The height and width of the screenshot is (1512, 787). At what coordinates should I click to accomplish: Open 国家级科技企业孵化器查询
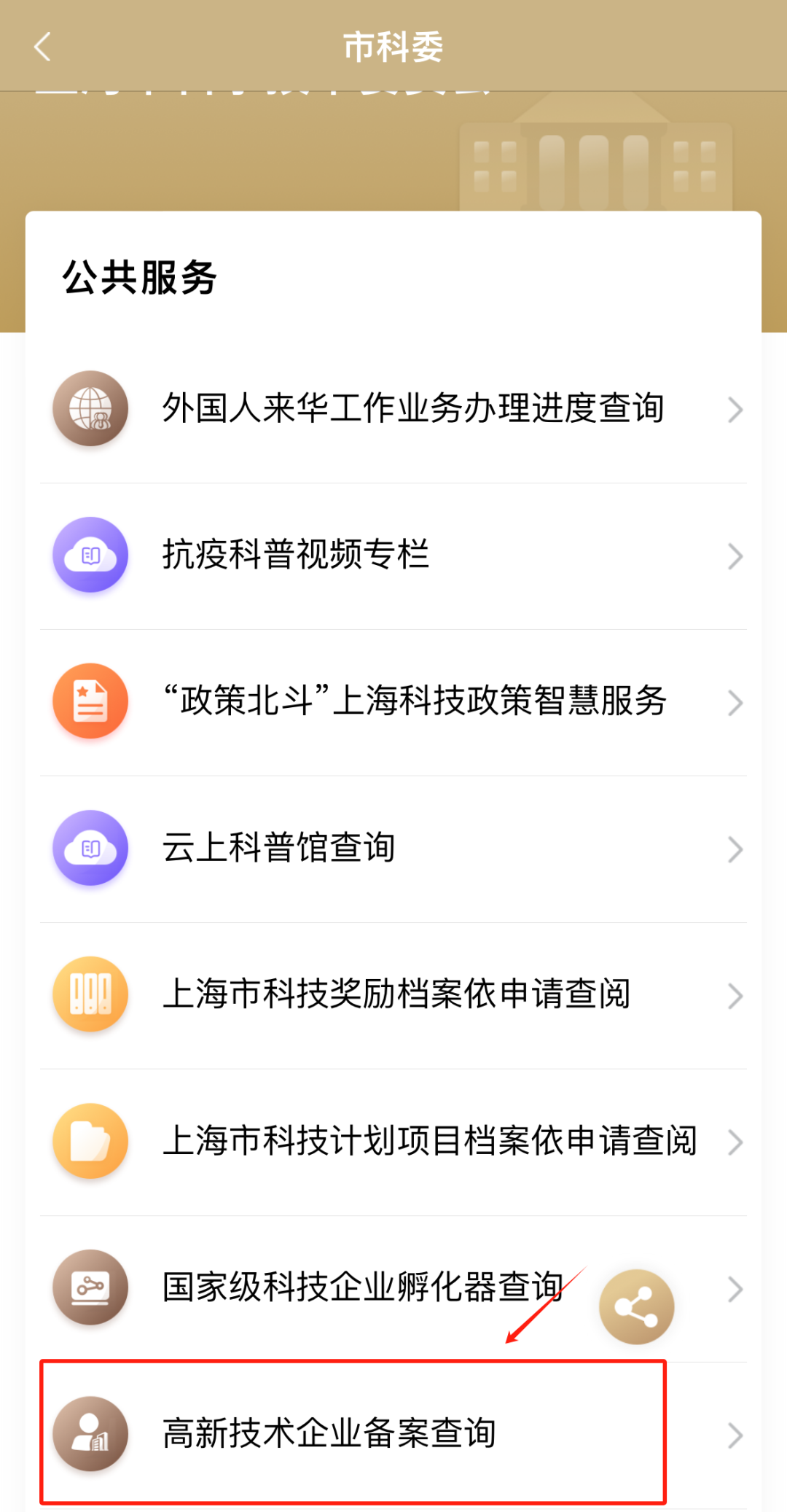pos(393,1289)
